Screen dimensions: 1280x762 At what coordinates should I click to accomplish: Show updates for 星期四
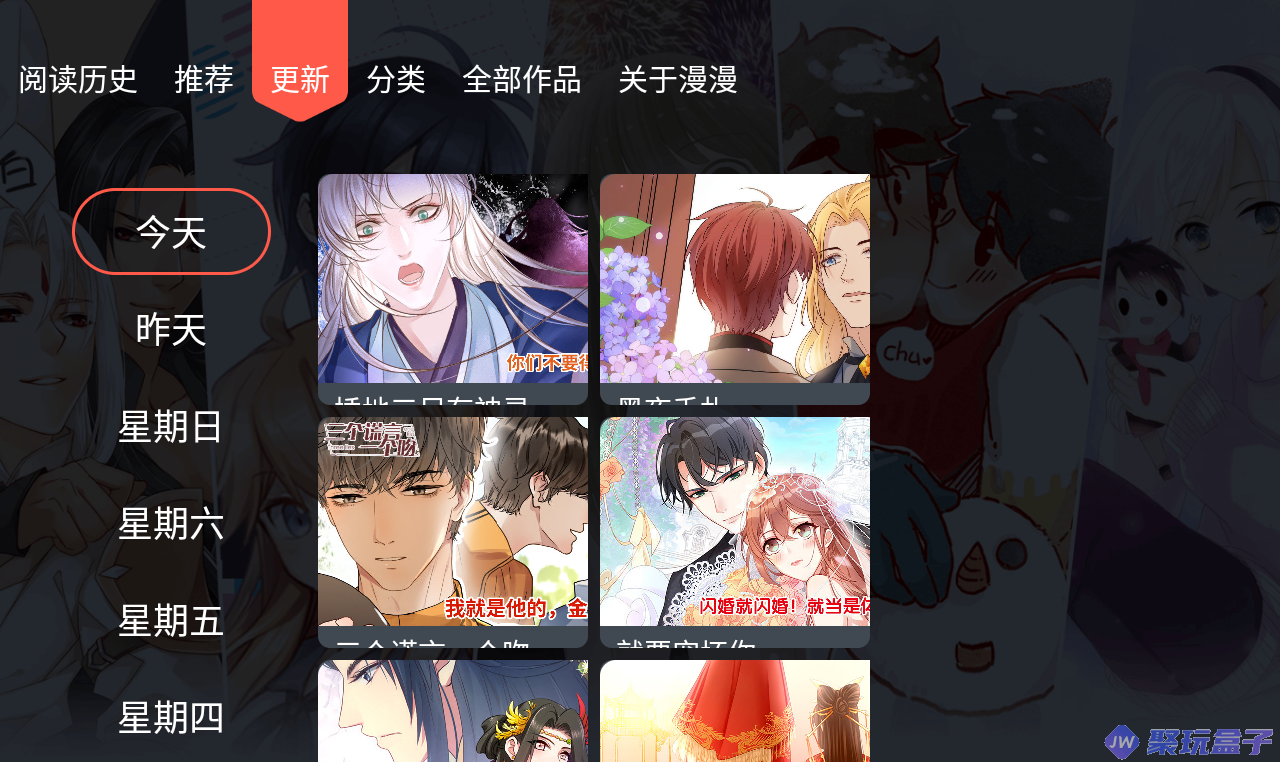point(171,718)
